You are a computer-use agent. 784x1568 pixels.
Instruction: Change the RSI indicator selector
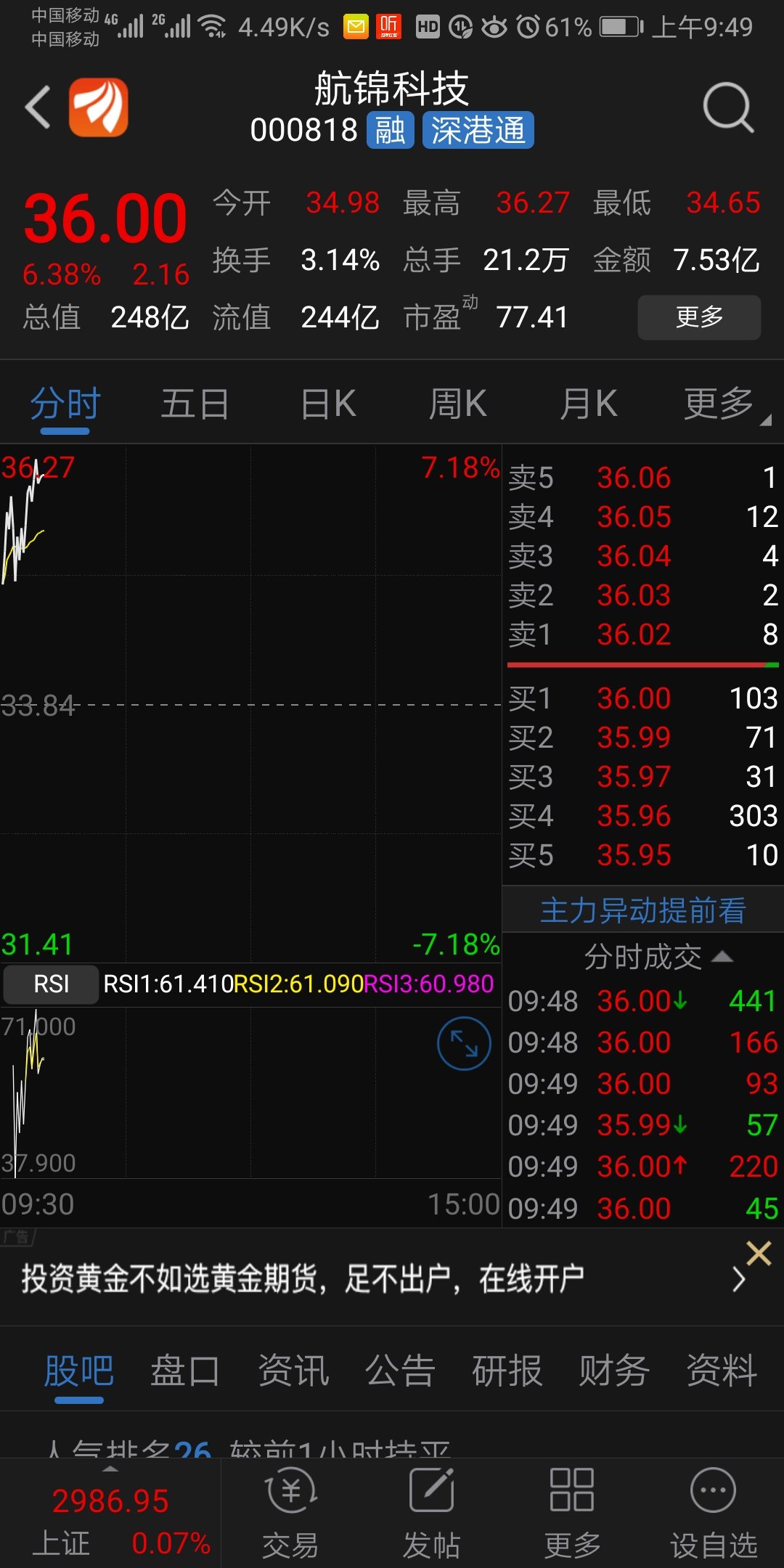[x=51, y=984]
